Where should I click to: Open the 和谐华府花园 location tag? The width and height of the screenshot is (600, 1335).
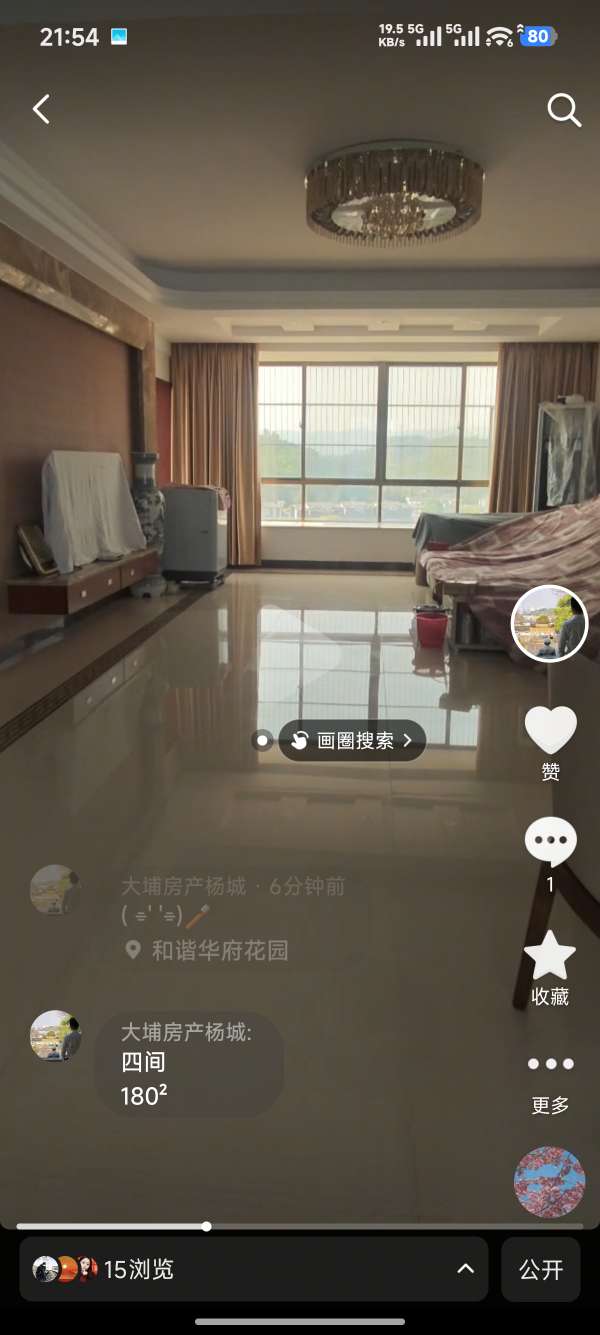click(219, 950)
